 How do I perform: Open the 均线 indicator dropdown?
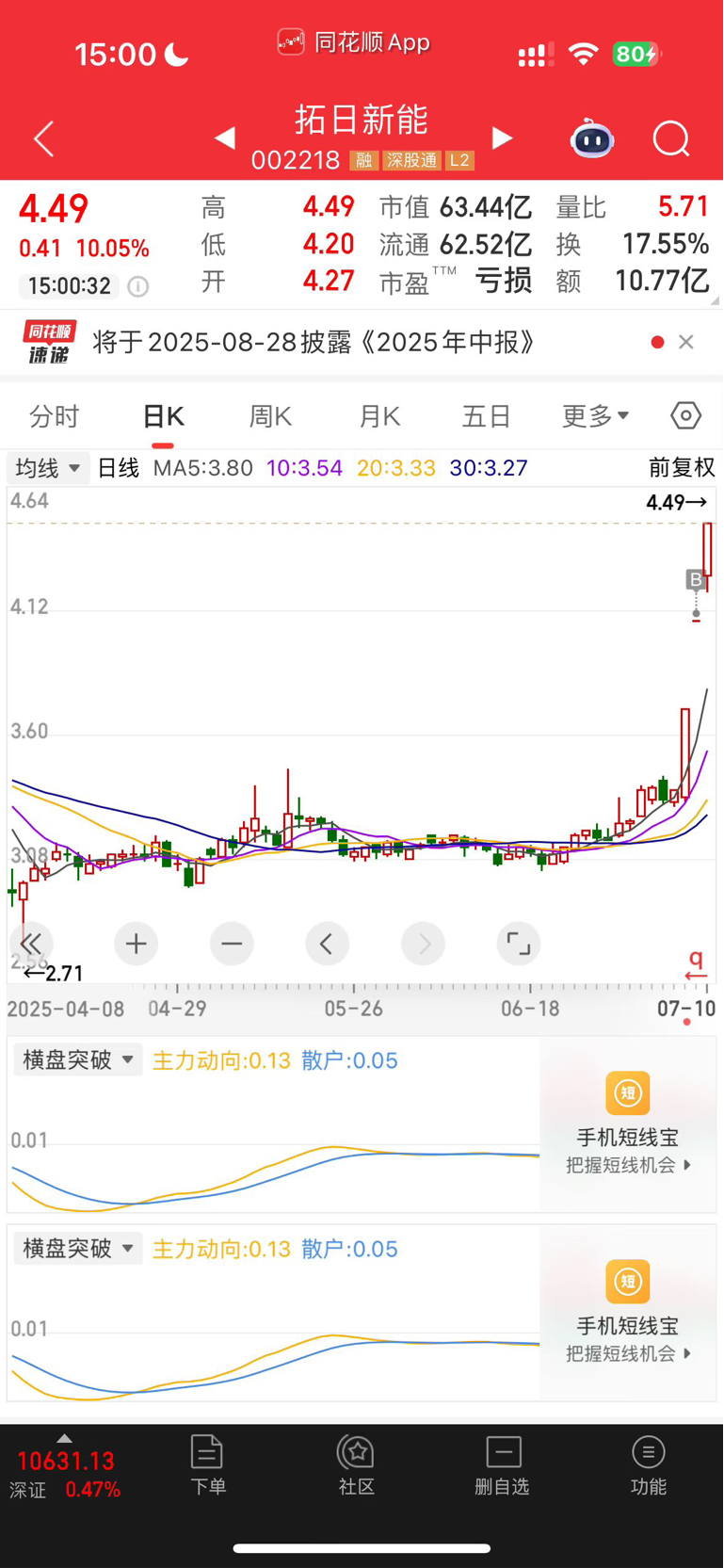coord(48,468)
